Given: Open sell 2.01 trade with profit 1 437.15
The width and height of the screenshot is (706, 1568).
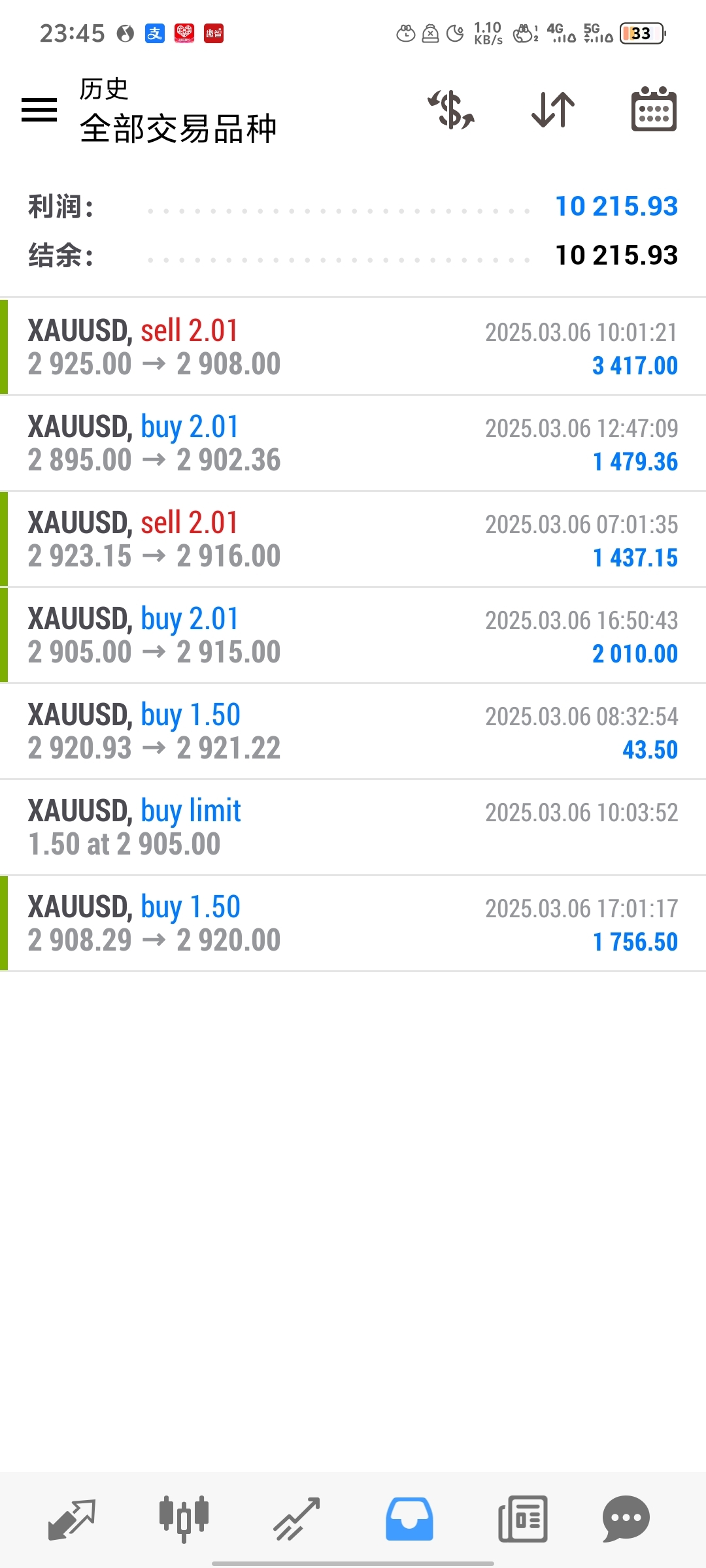Looking at the screenshot, I should tap(353, 539).
